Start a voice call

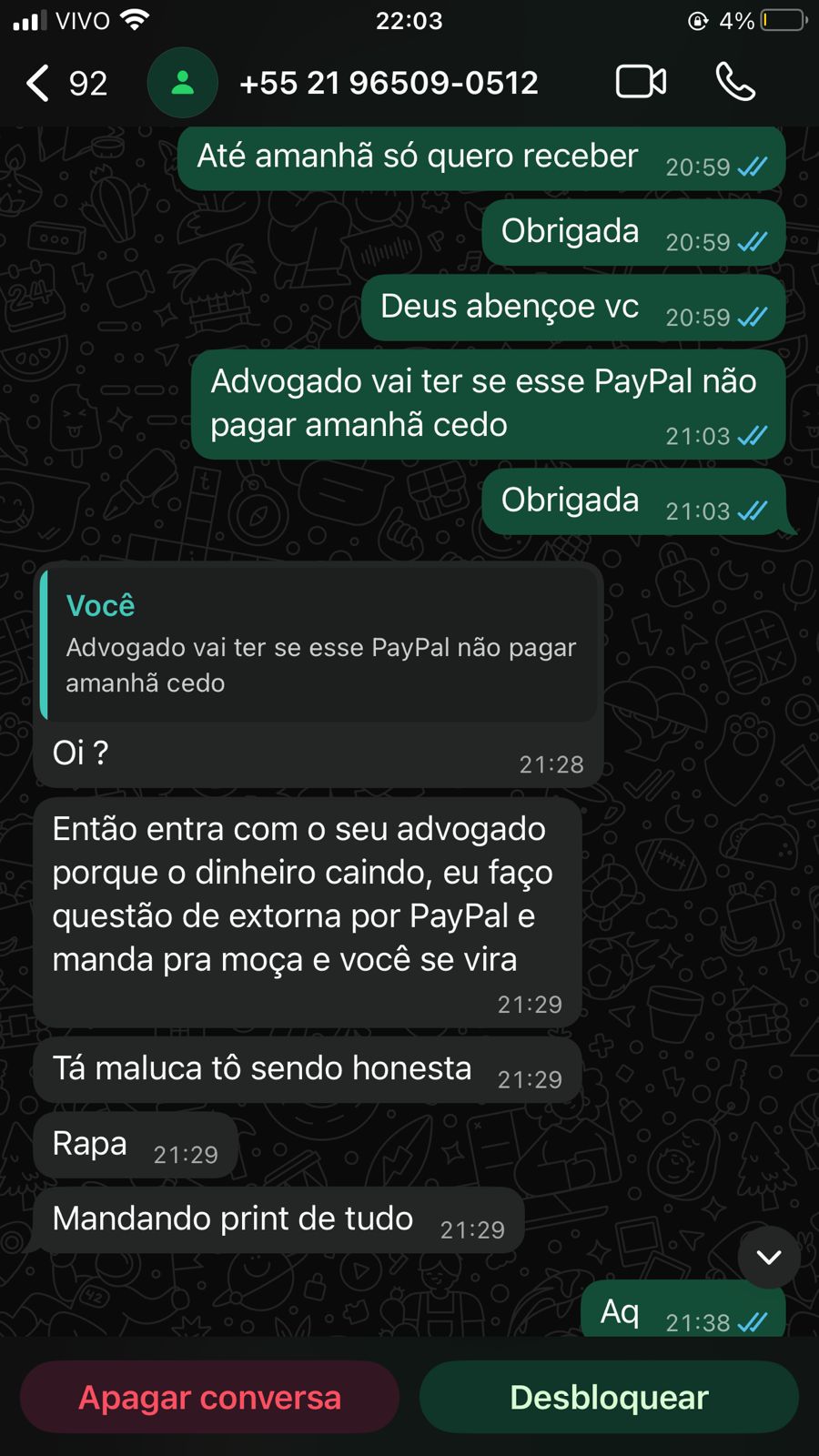pos(735,82)
